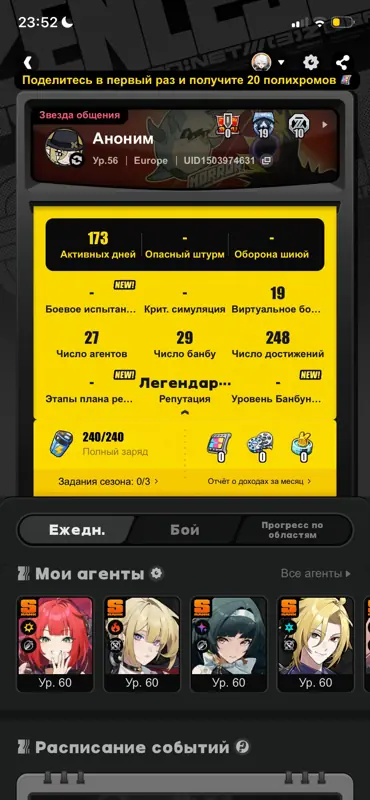Select the Ежедн. tab

coord(77,530)
